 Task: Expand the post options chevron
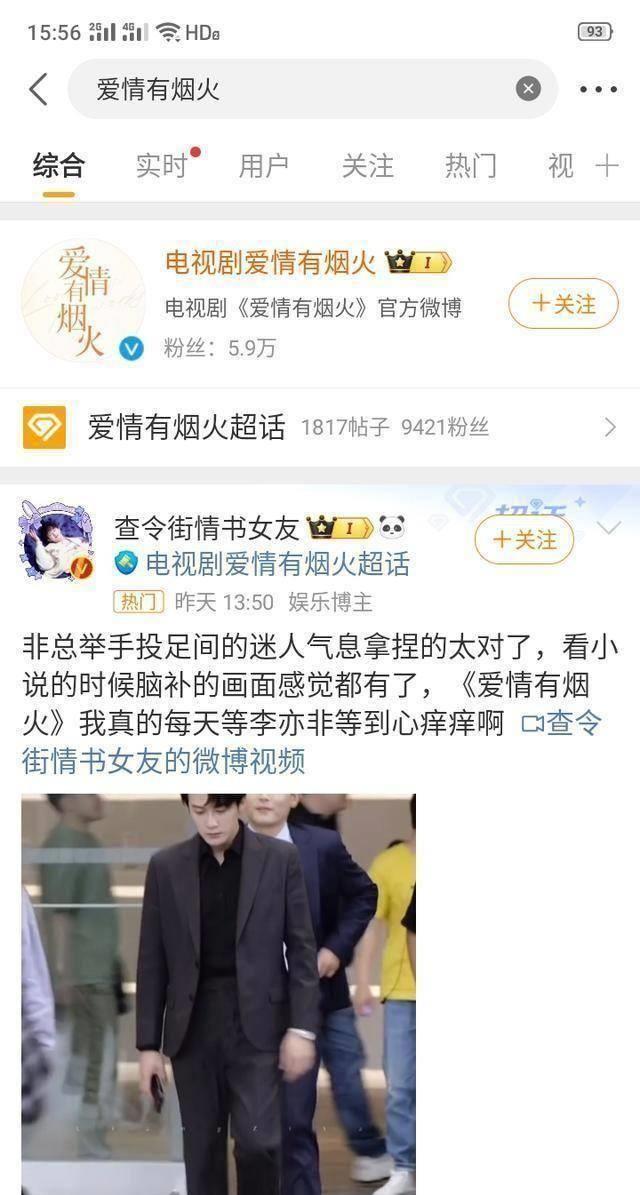[x=608, y=527]
